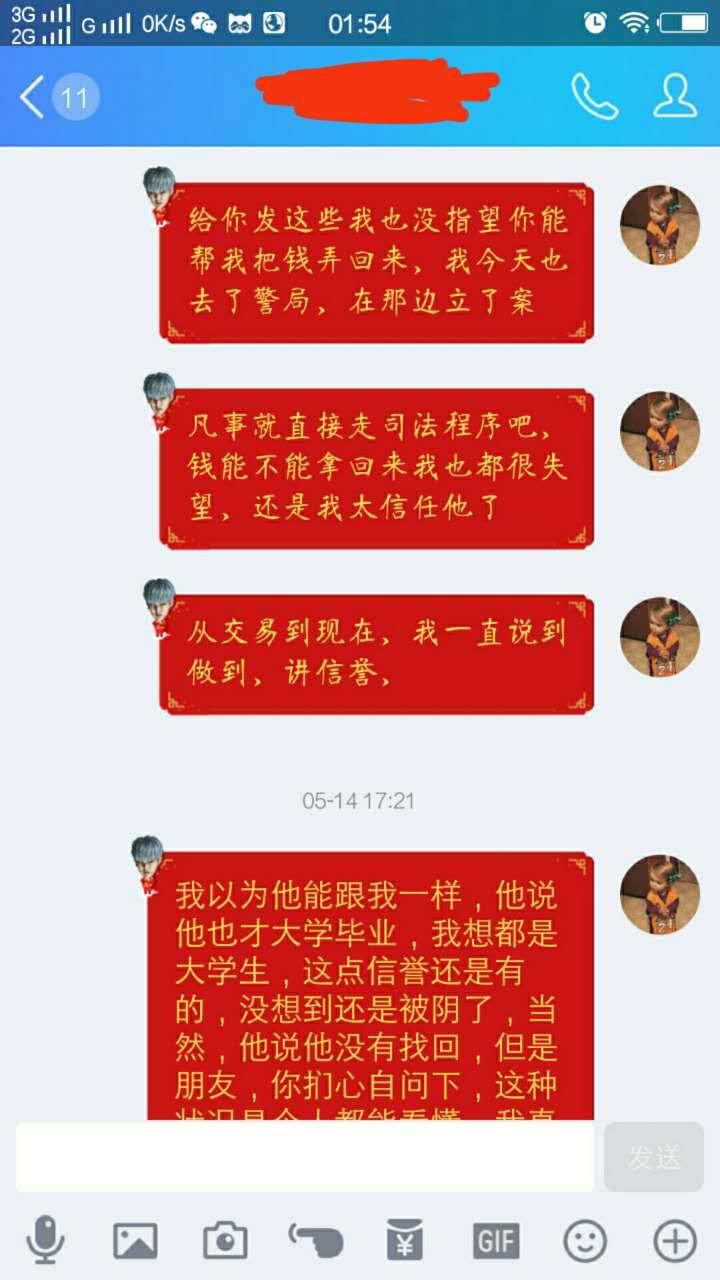
Task: Open more options with the plus icon
Action: 675,1241
